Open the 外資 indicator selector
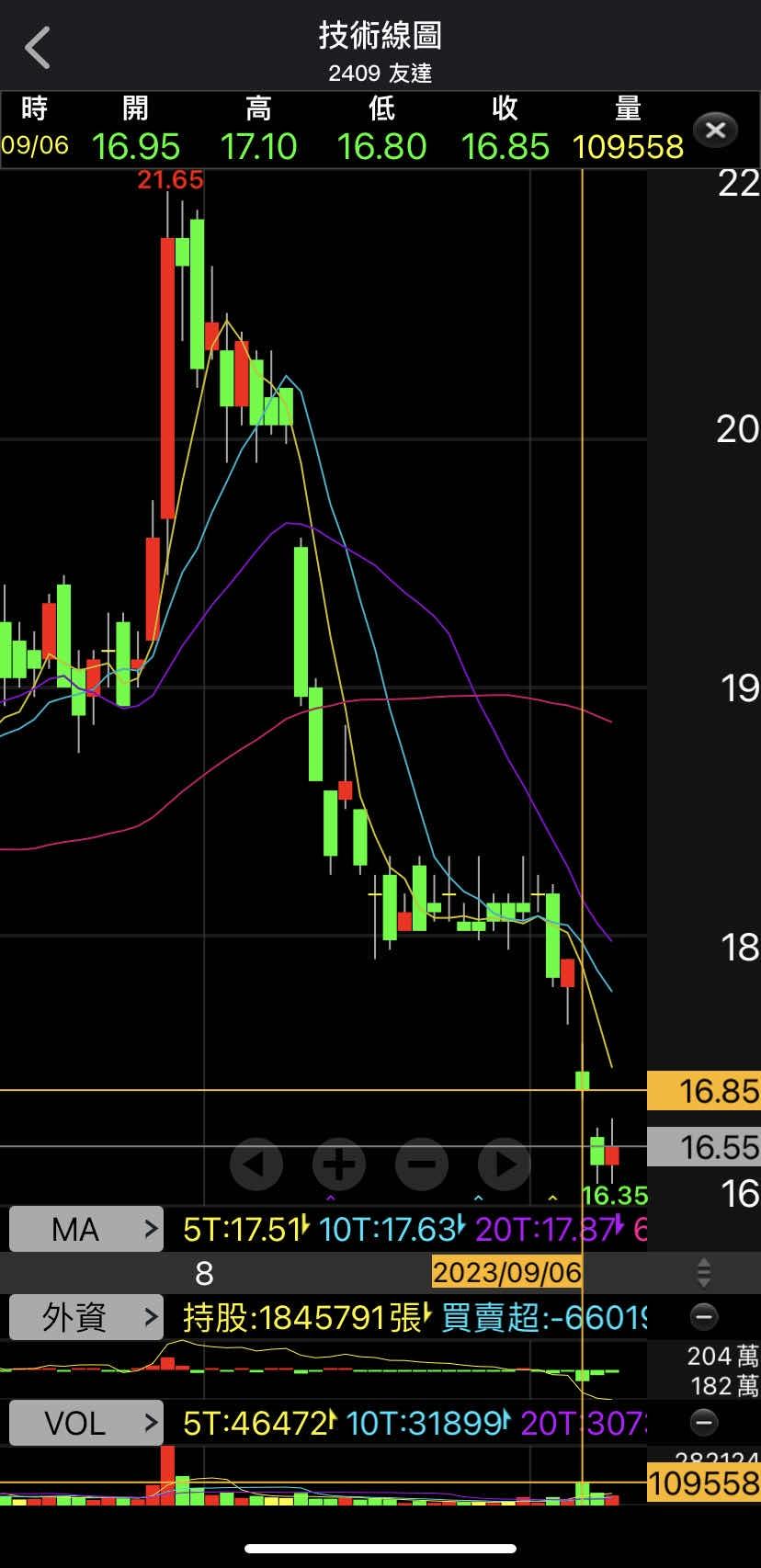 (86, 1317)
